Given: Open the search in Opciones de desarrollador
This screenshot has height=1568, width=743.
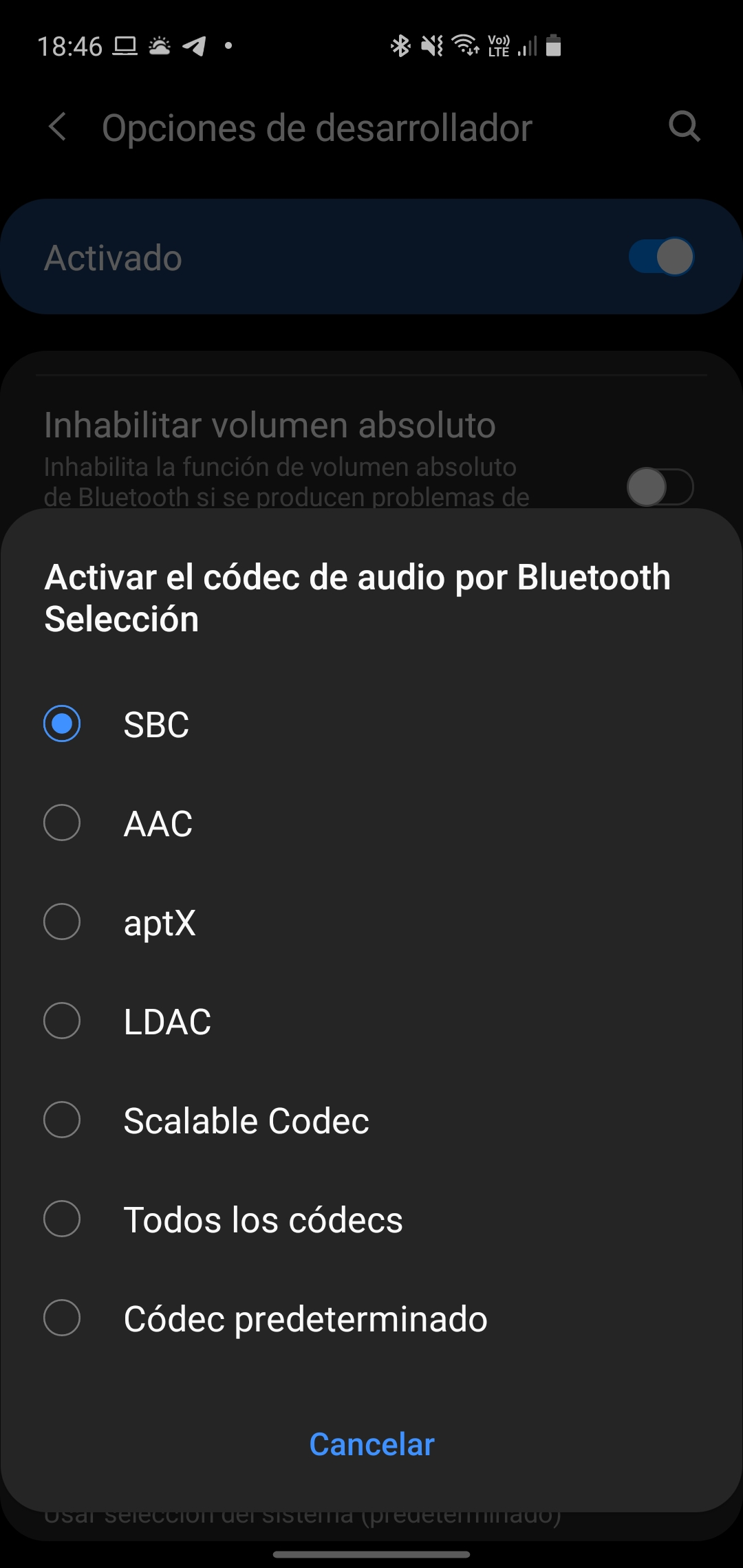Looking at the screenshot, I should coord(685,127).
